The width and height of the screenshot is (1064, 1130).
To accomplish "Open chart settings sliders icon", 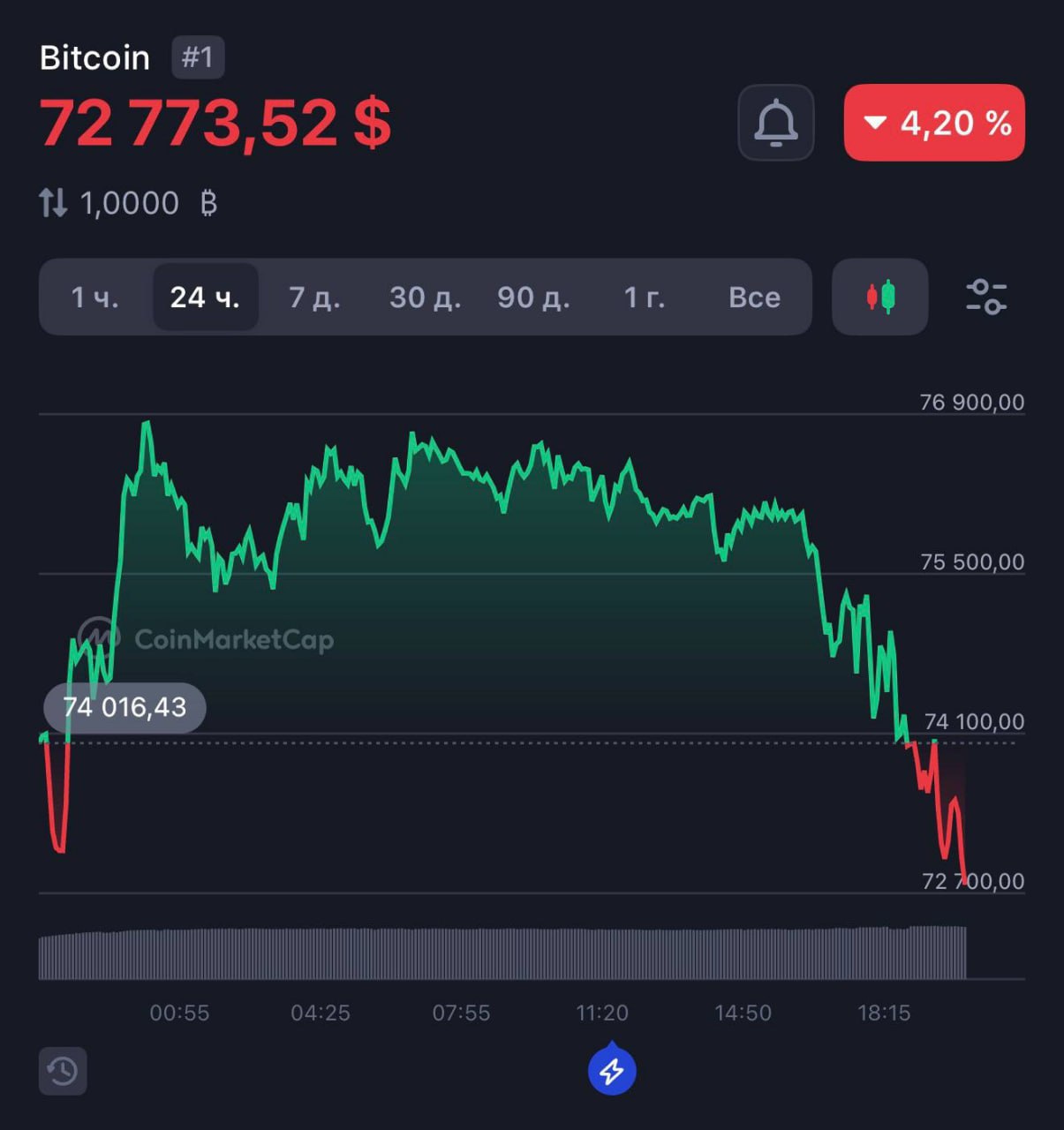I will coord(986,298).
